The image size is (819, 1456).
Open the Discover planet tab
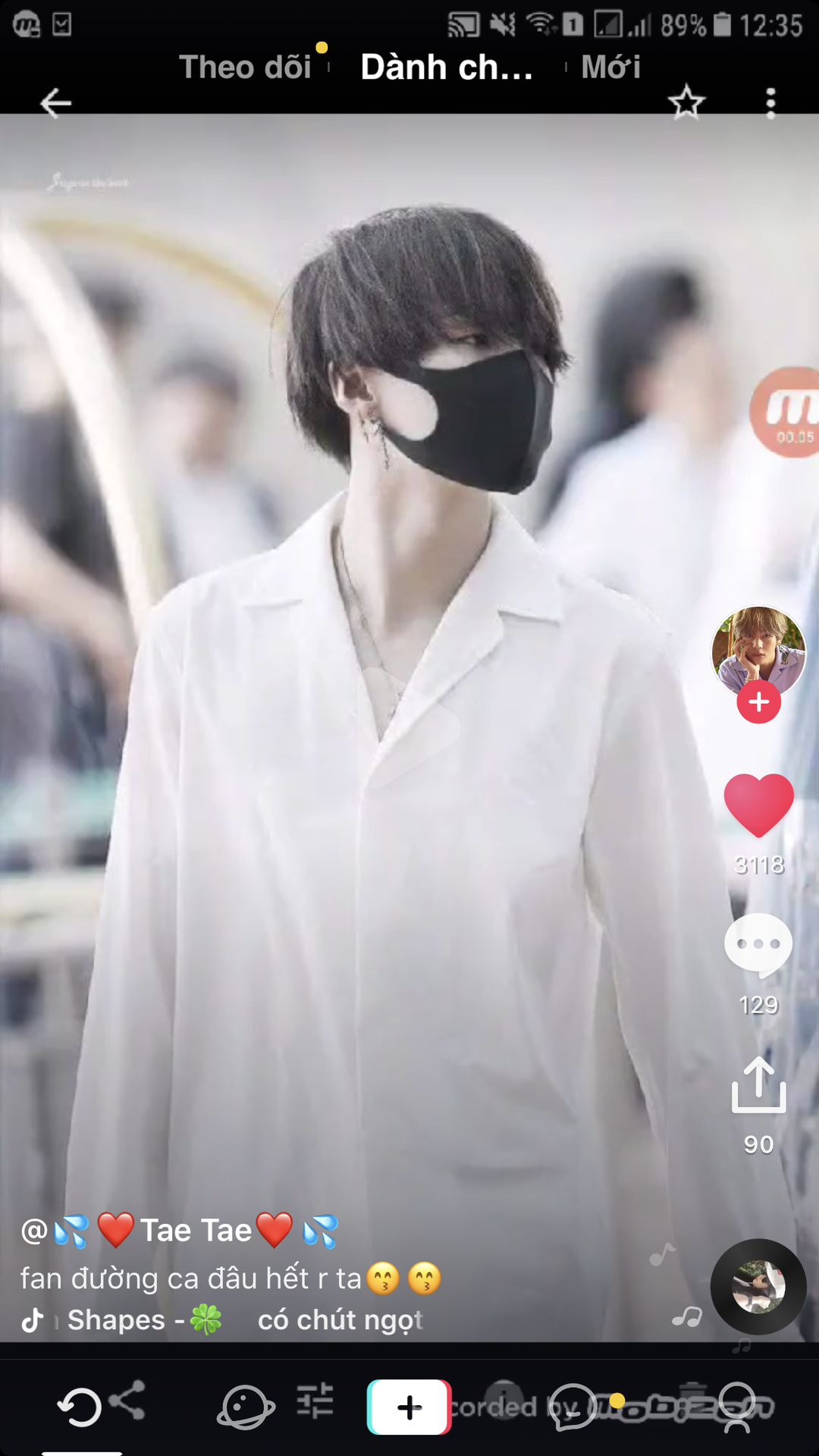coord(246,1407)
